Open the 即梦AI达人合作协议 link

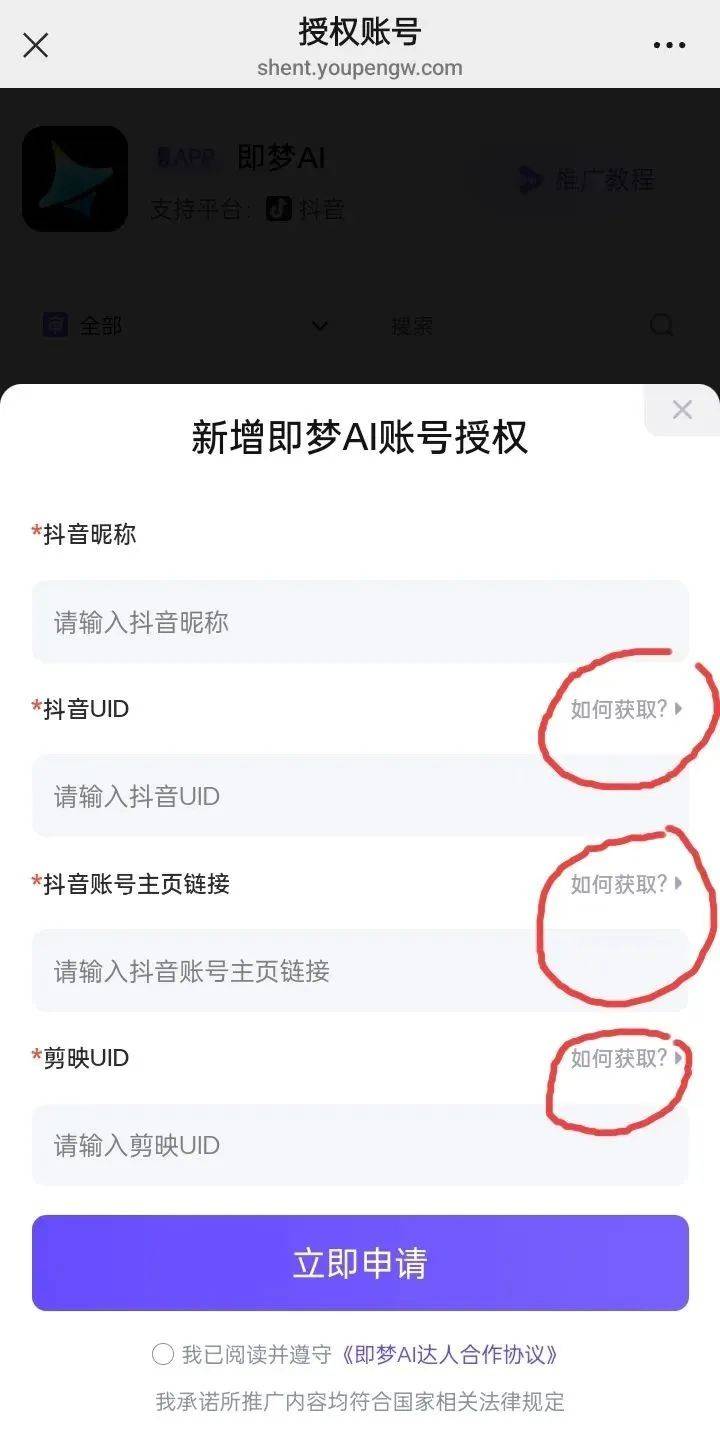(448, 1354)
